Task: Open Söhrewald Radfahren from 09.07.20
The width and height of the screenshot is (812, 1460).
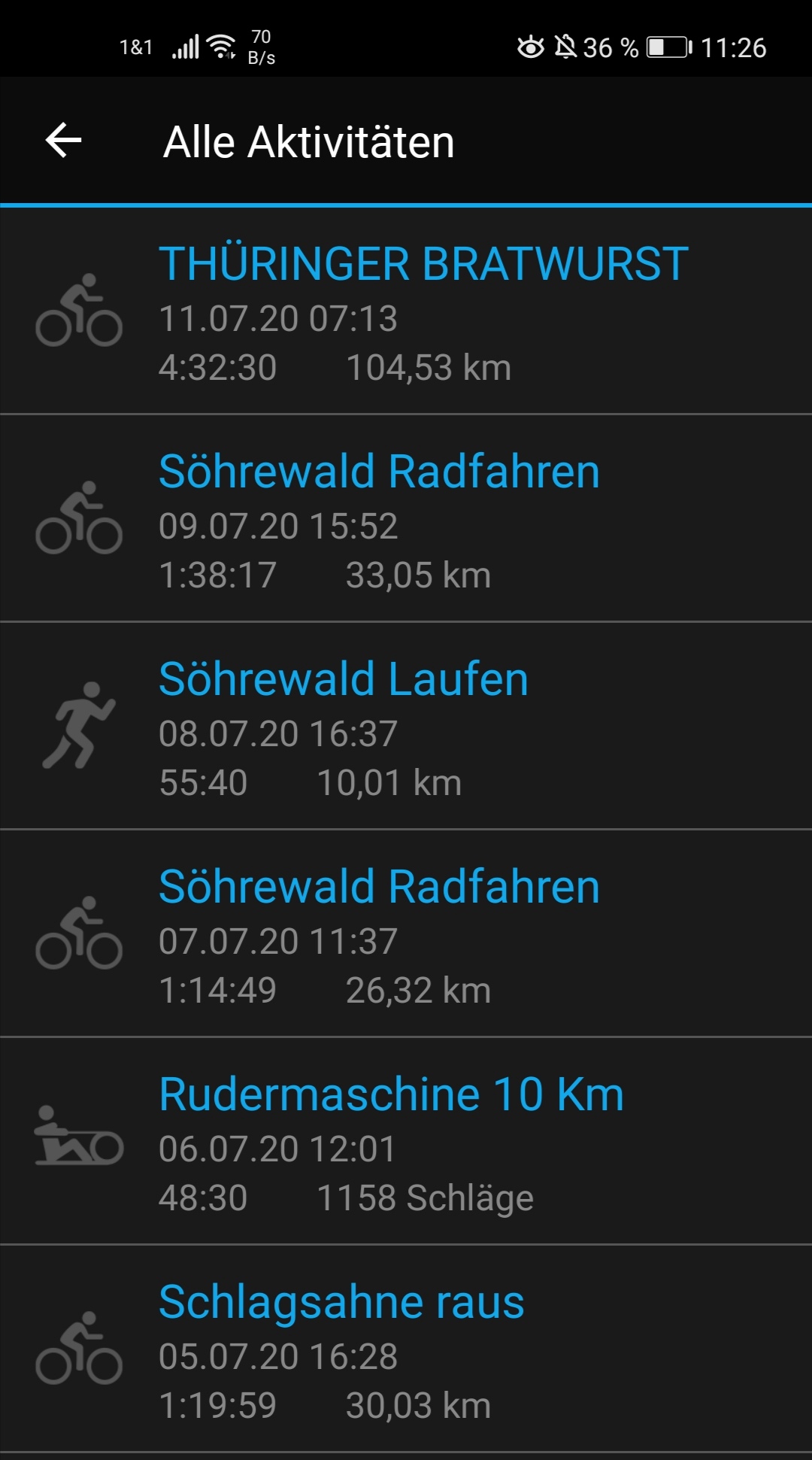Action: (379, 472)
